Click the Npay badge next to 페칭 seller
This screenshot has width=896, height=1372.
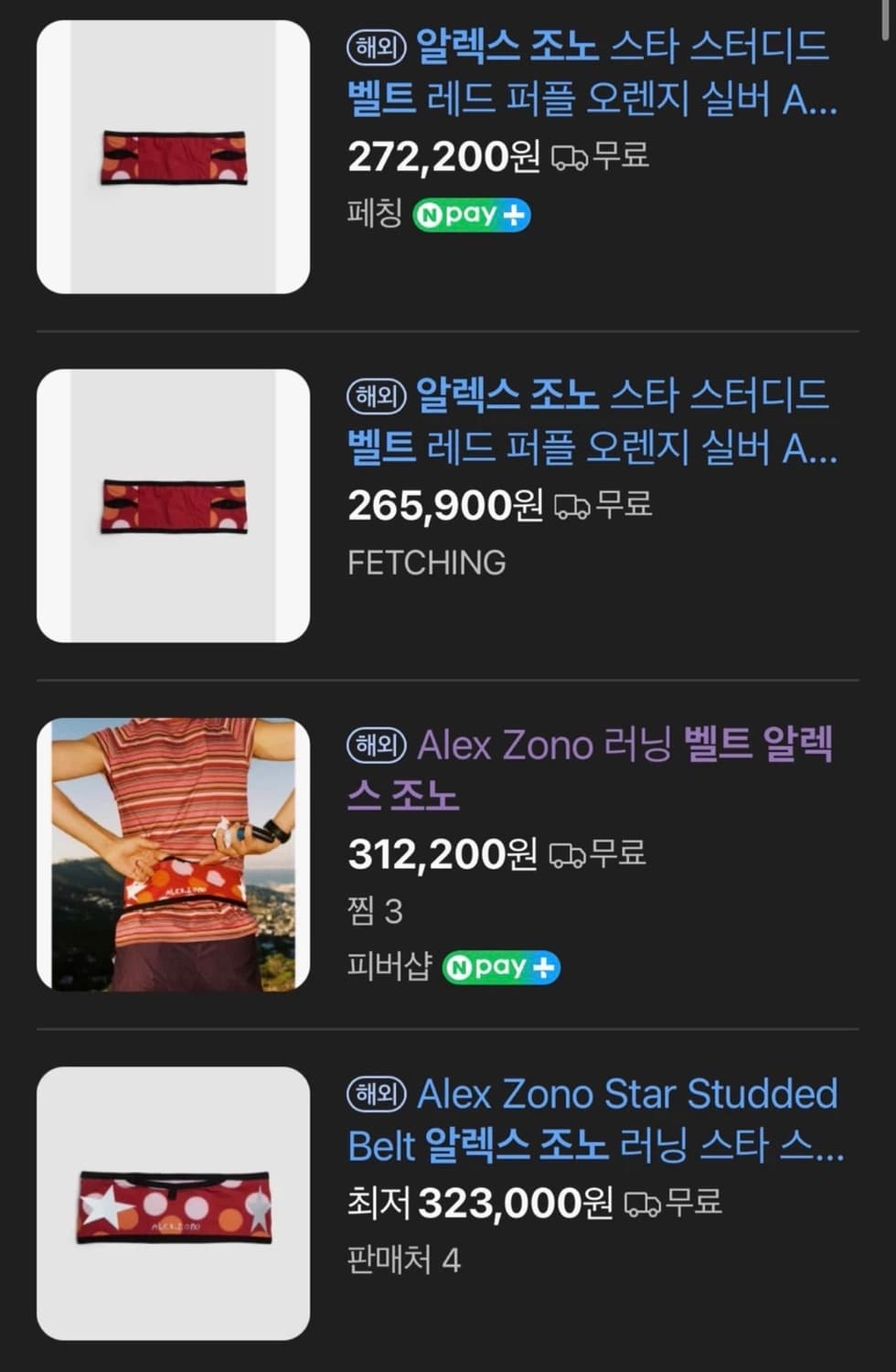(x=471, y=215)
